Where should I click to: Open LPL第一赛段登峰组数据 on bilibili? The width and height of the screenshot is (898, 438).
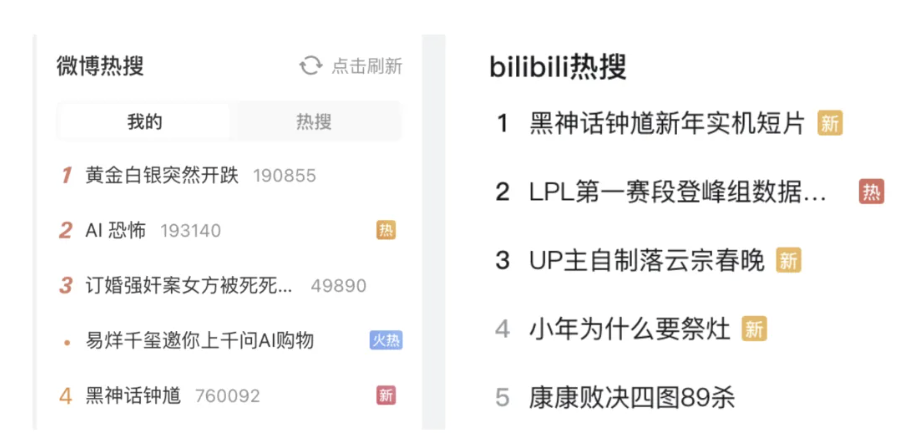click(677, 192)
